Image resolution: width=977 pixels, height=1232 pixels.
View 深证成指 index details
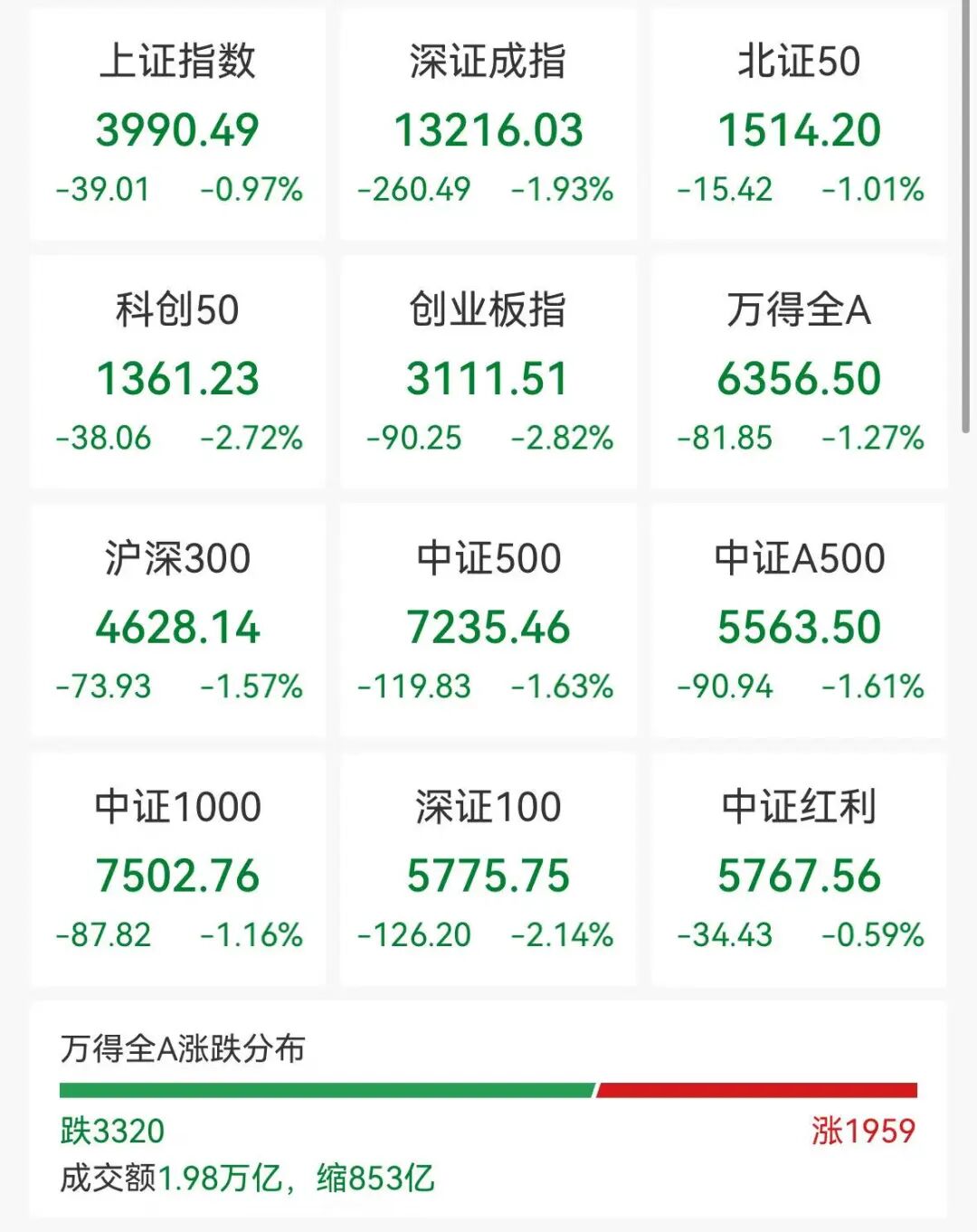(488, 125)
